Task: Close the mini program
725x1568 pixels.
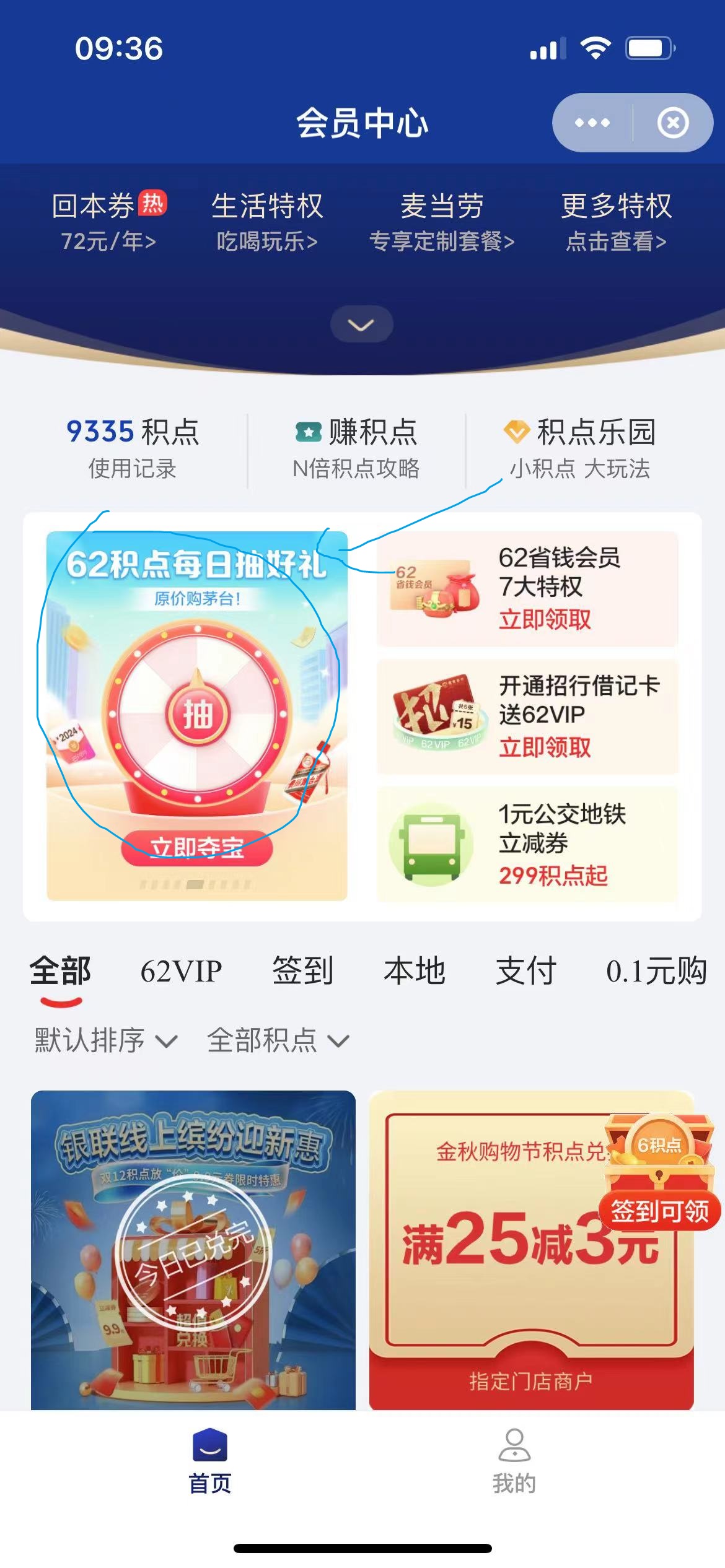Action: coord(673,123)
